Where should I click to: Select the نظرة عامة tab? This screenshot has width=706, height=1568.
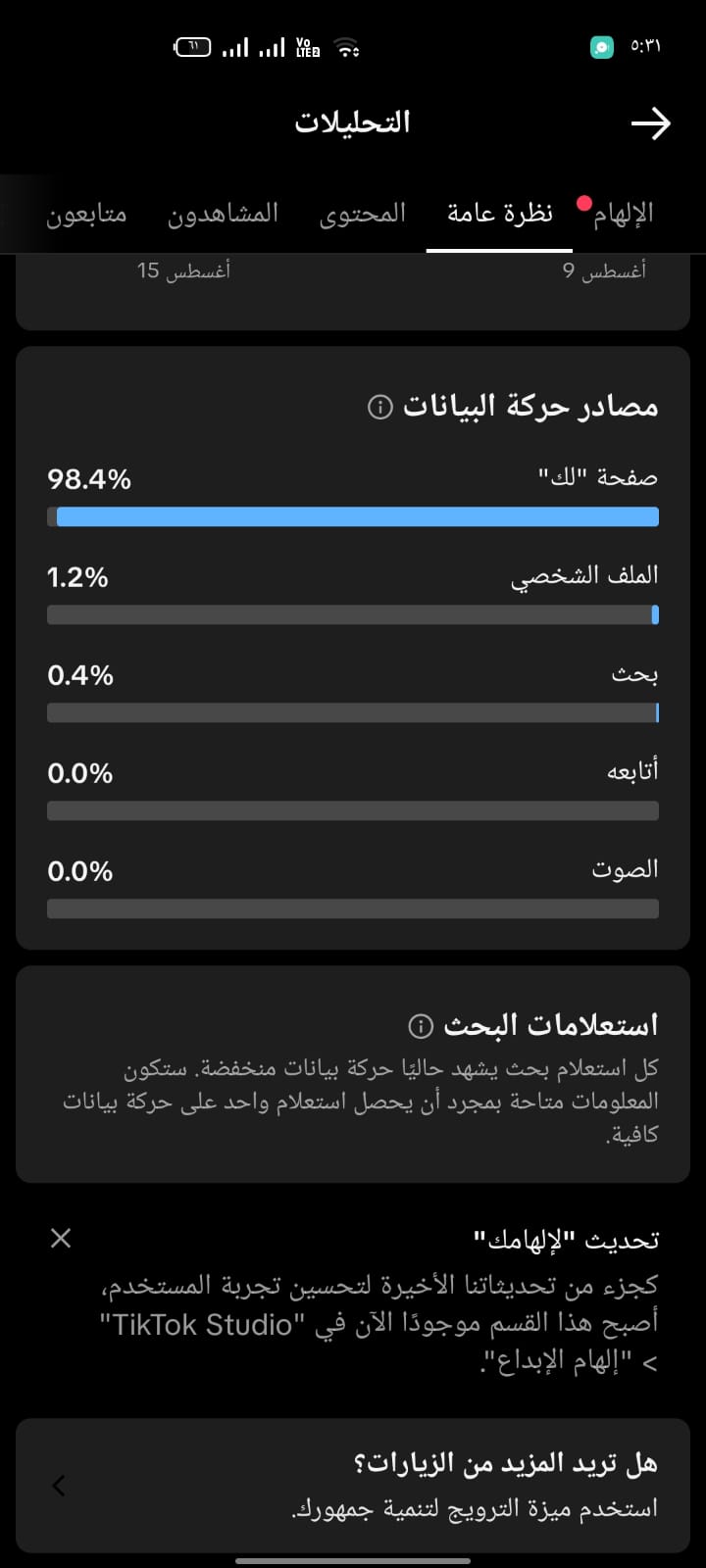(x=500, y=214)
